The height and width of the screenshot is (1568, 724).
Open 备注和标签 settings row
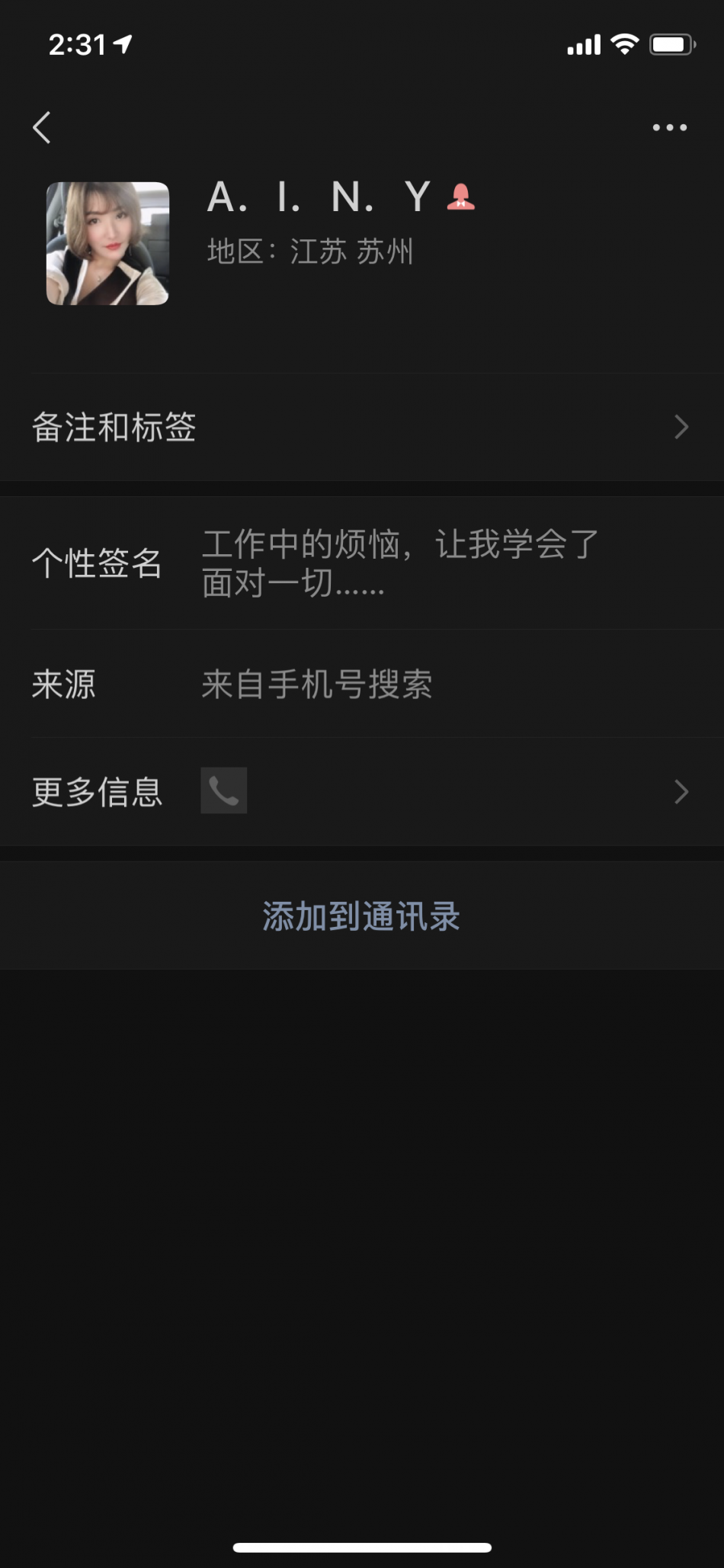tap(361, 427)
